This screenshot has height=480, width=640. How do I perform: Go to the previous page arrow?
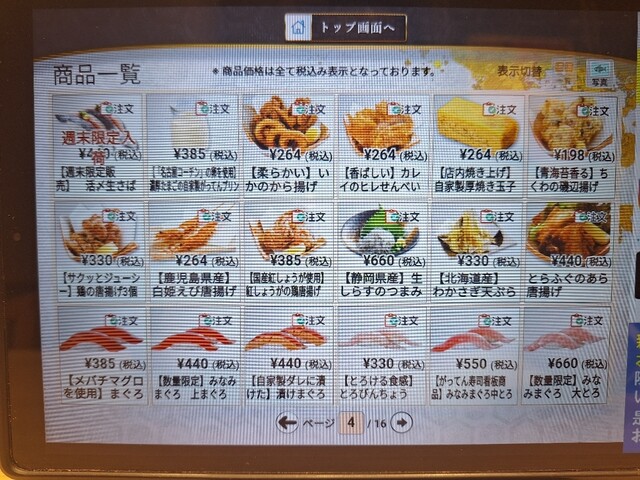[x=287, y=423]
